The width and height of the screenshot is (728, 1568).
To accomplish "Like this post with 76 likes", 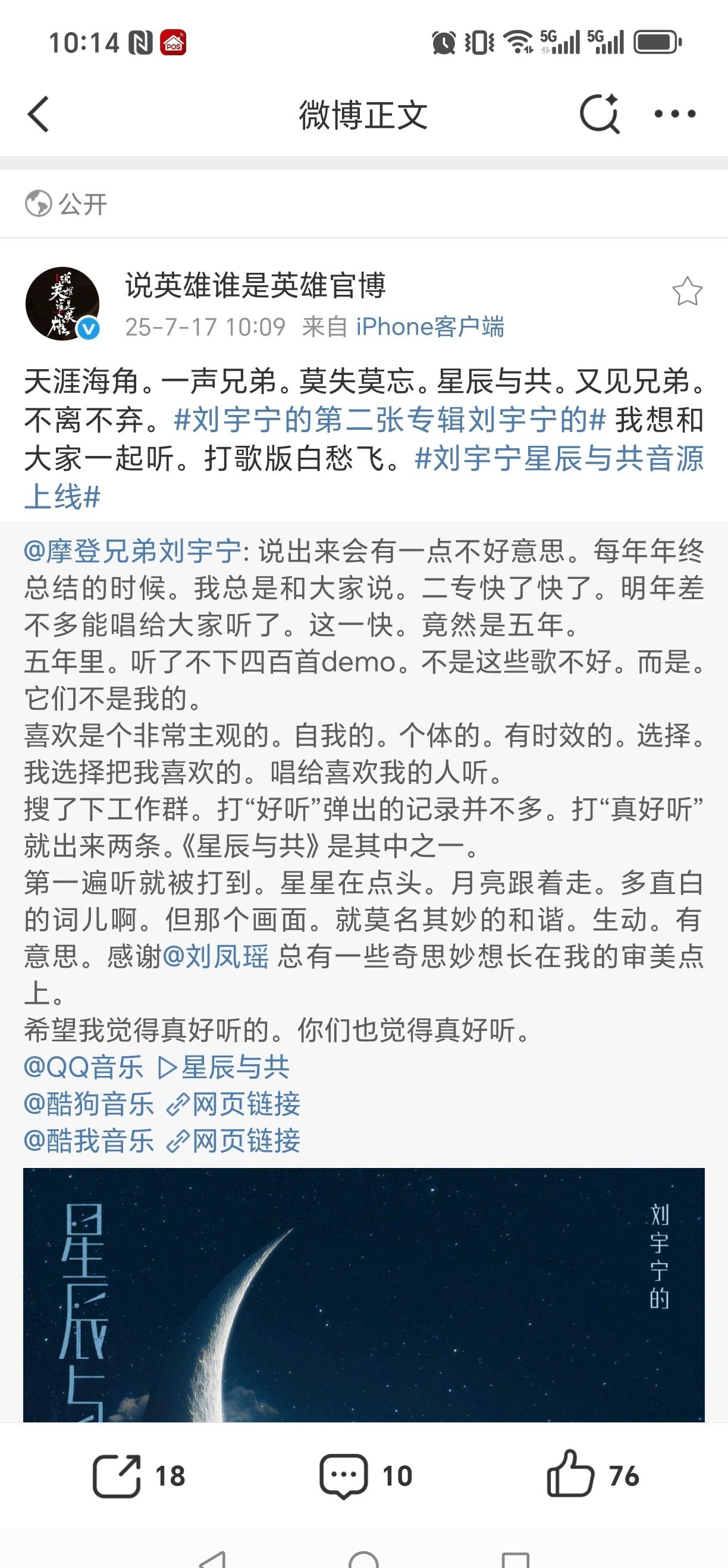I will coord(593,1475).
